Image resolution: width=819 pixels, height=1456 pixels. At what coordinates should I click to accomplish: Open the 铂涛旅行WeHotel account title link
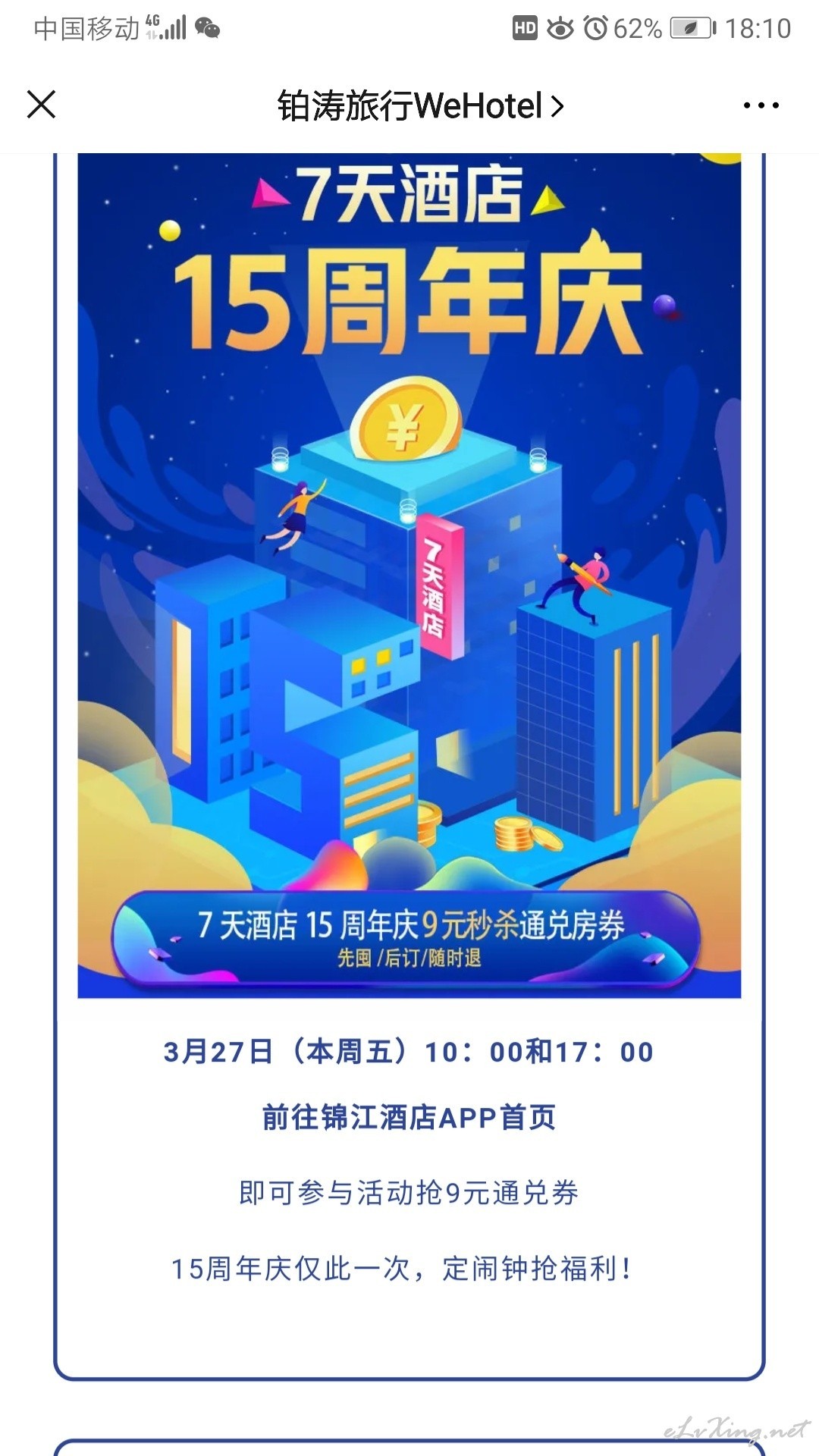click(x=421, y=106)
